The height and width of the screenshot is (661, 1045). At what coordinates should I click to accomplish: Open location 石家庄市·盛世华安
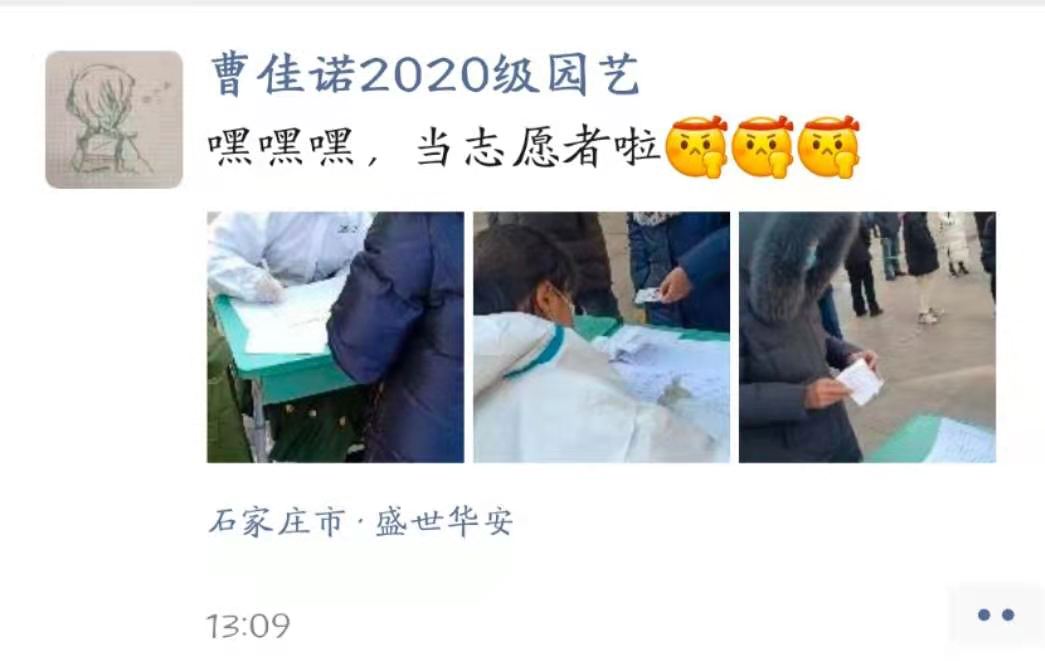tap(360, 522)
